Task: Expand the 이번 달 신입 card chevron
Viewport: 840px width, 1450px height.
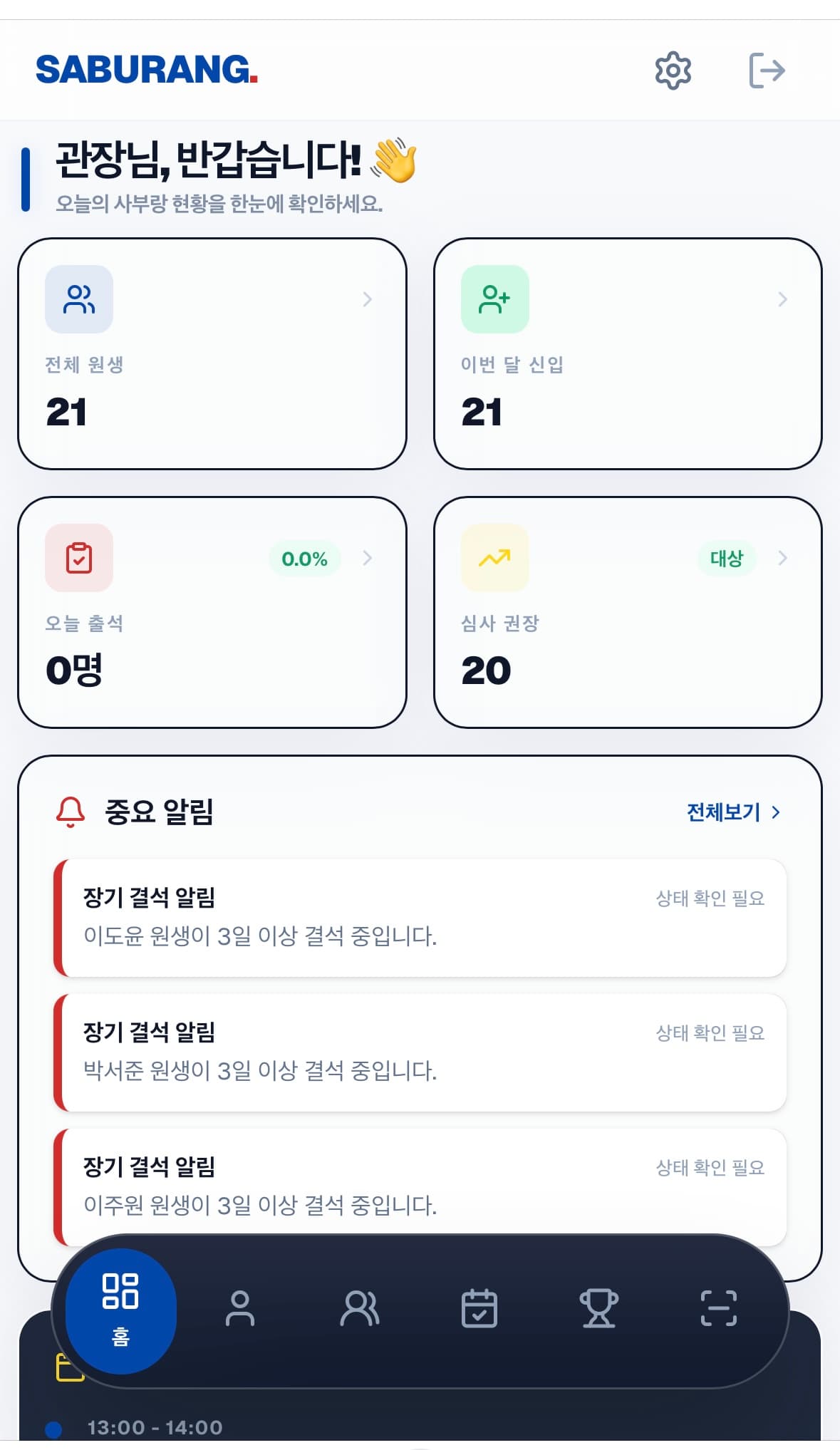Action: tap(782, 299)
